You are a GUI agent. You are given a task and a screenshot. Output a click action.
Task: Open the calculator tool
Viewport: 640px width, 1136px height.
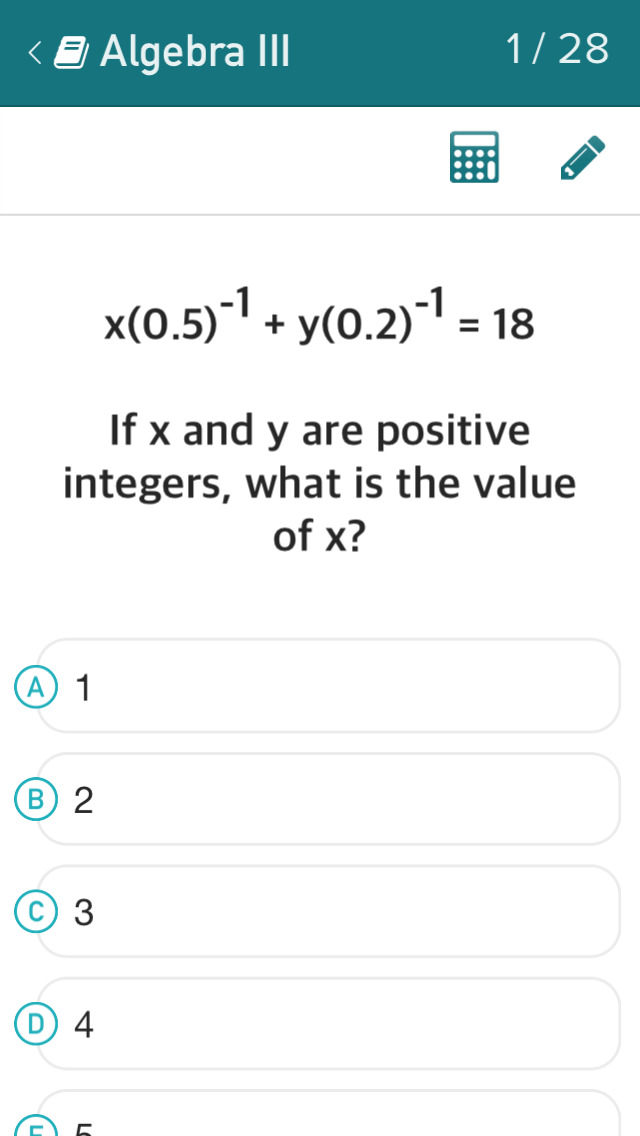474,157
